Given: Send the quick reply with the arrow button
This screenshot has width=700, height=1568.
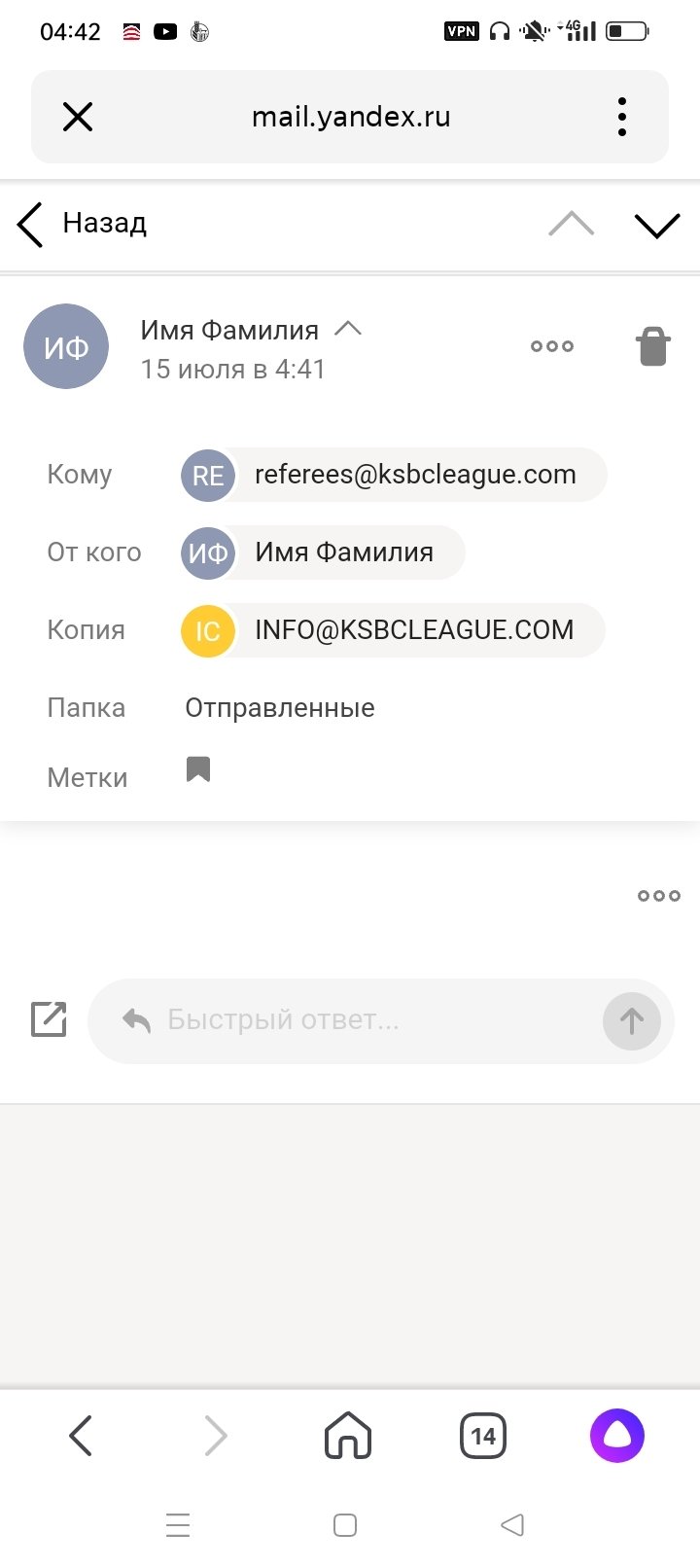Looking at the screenshot, I should 632,1021.
